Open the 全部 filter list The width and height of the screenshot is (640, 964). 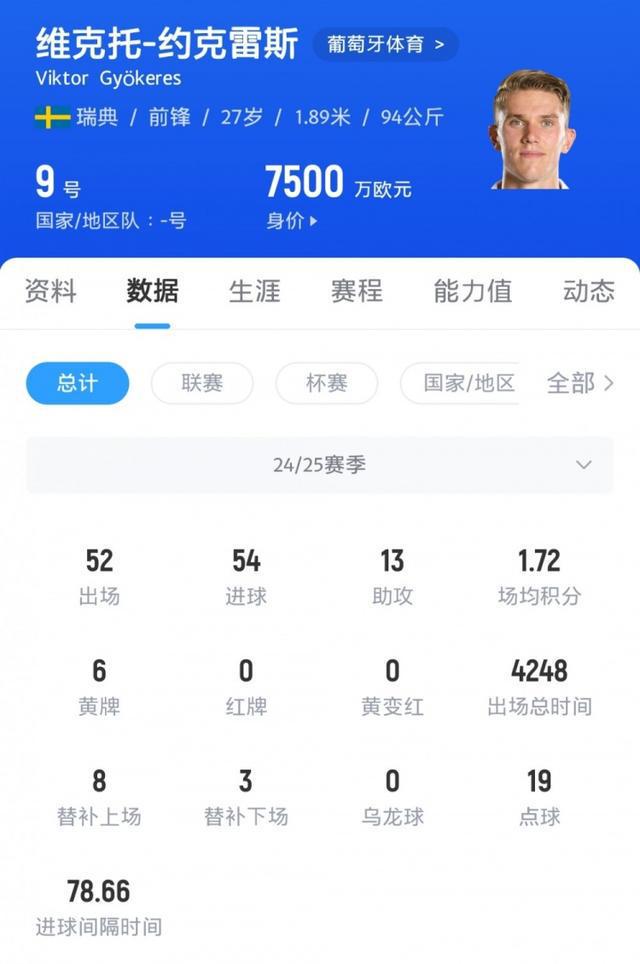coord(580,383)
